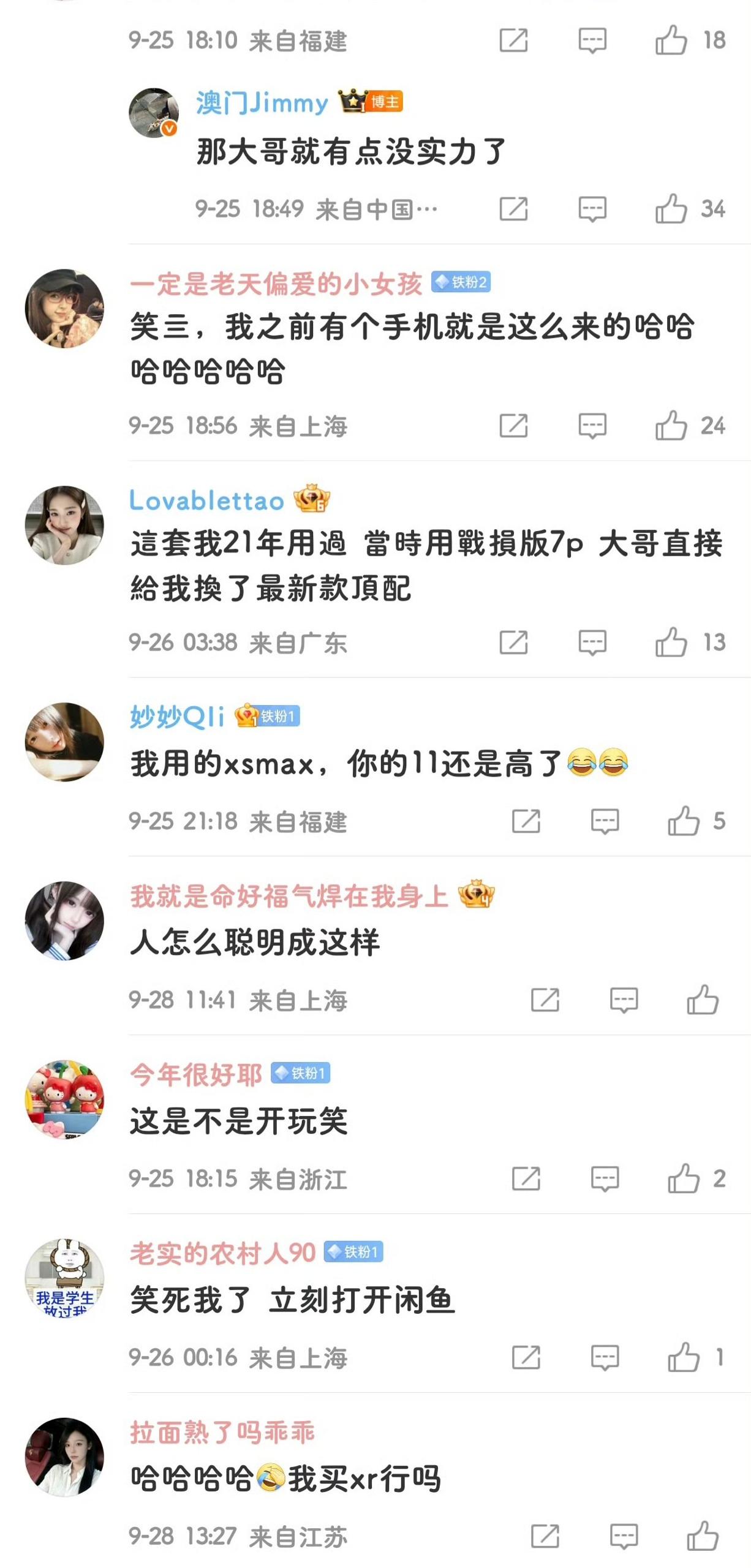This screenshot has width=751, height=1568.
Task: Like the top comment from 福建
Action: (x=671, y=40)
